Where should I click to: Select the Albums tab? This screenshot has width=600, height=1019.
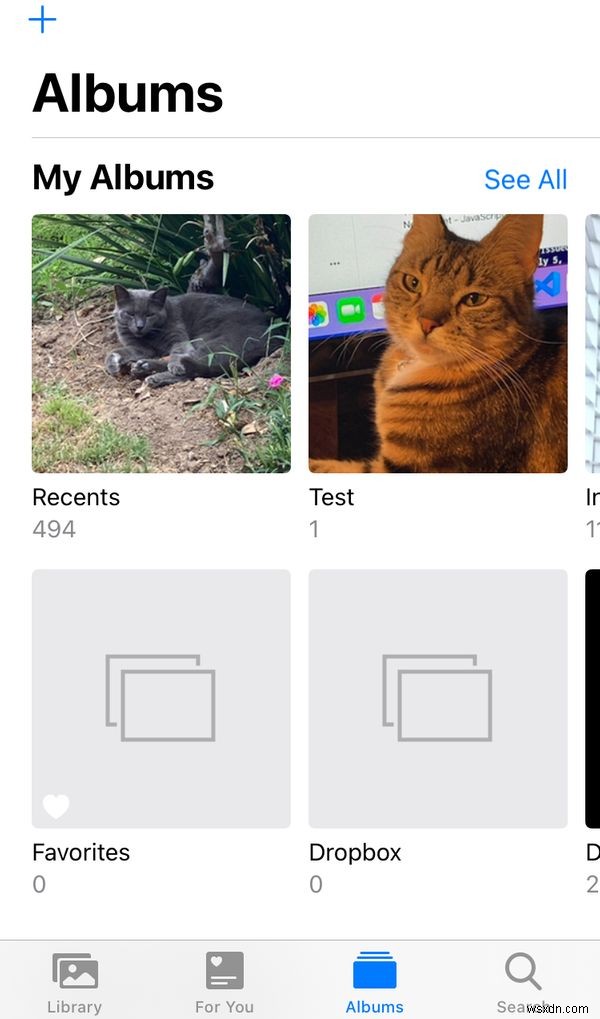(375, 982)
